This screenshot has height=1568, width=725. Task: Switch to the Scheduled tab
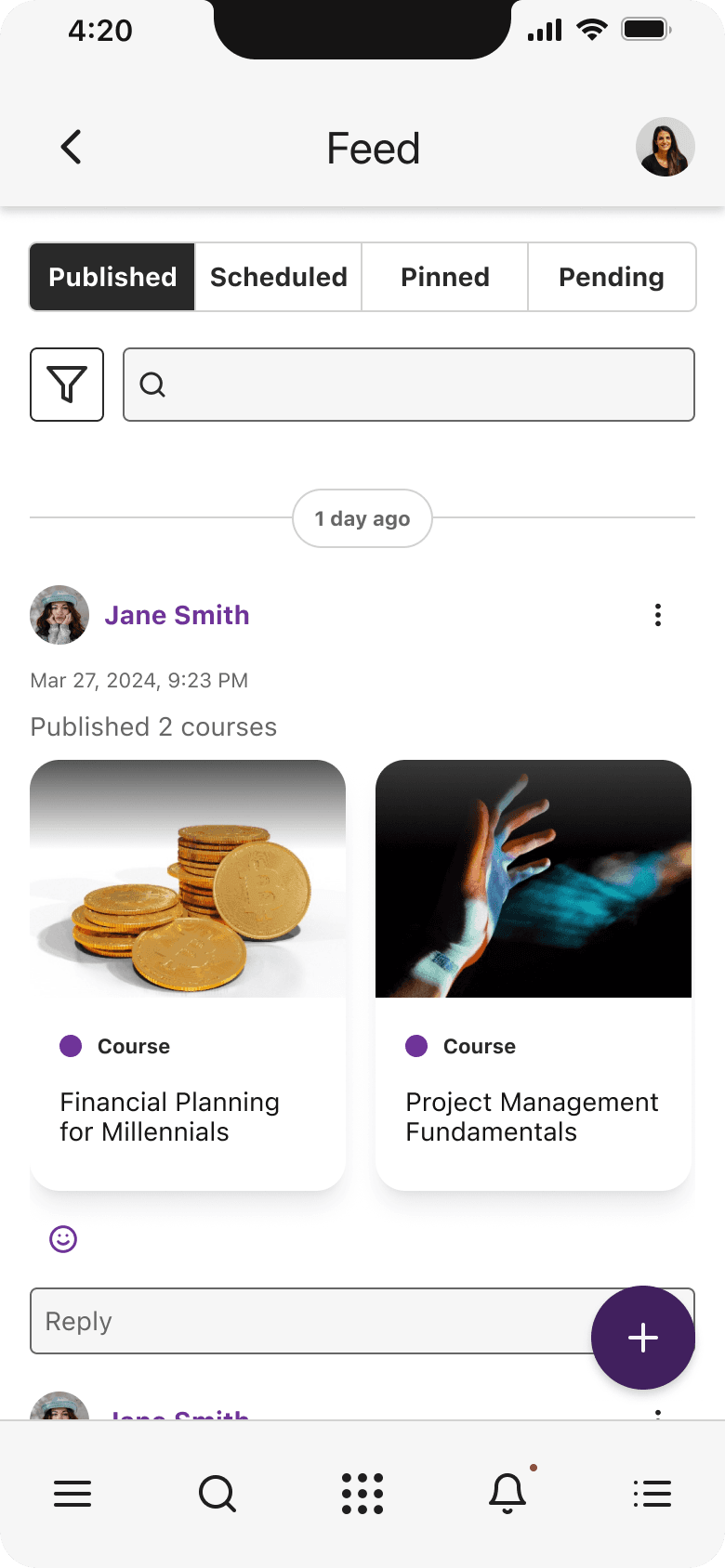pyautogui.click(x=278, y=277)
